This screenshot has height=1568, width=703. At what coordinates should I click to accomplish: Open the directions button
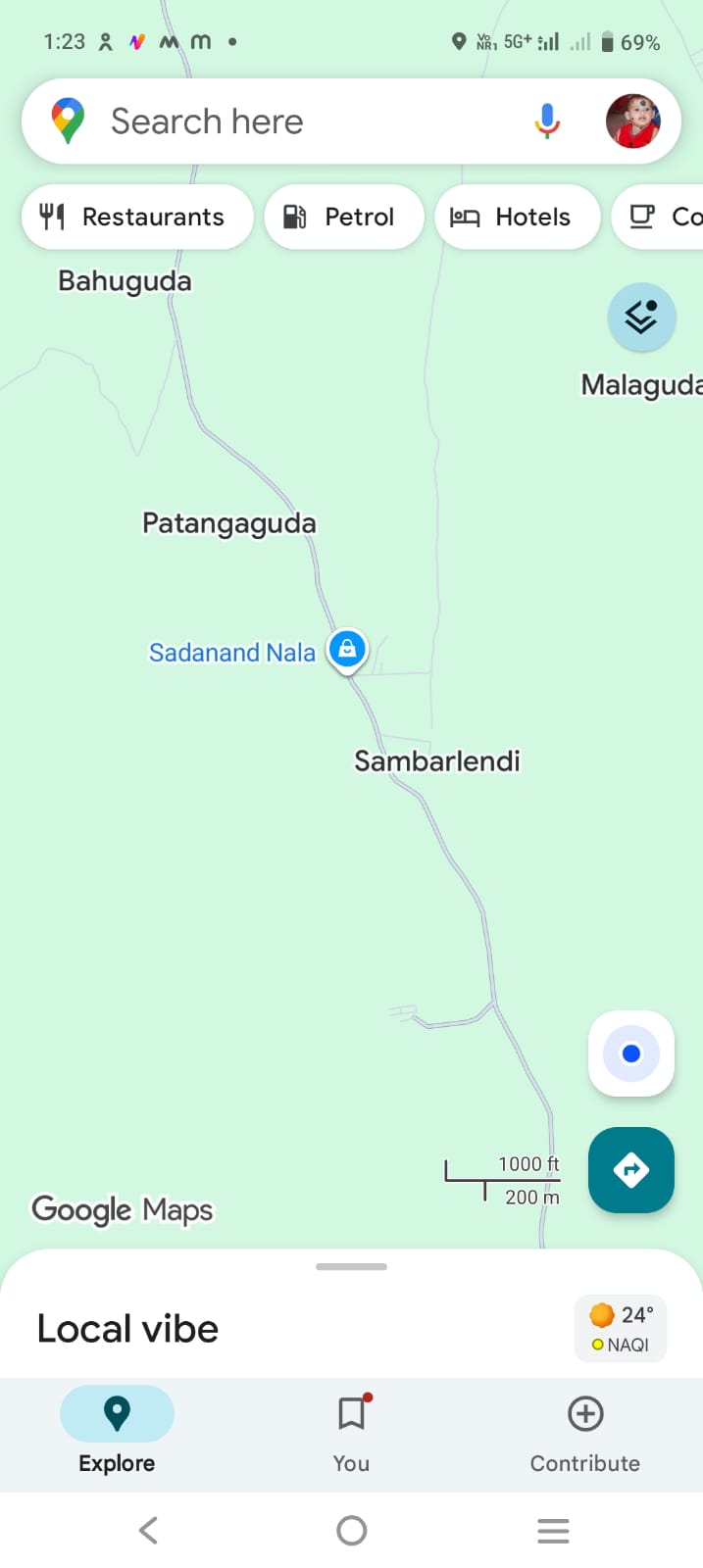630,1169
